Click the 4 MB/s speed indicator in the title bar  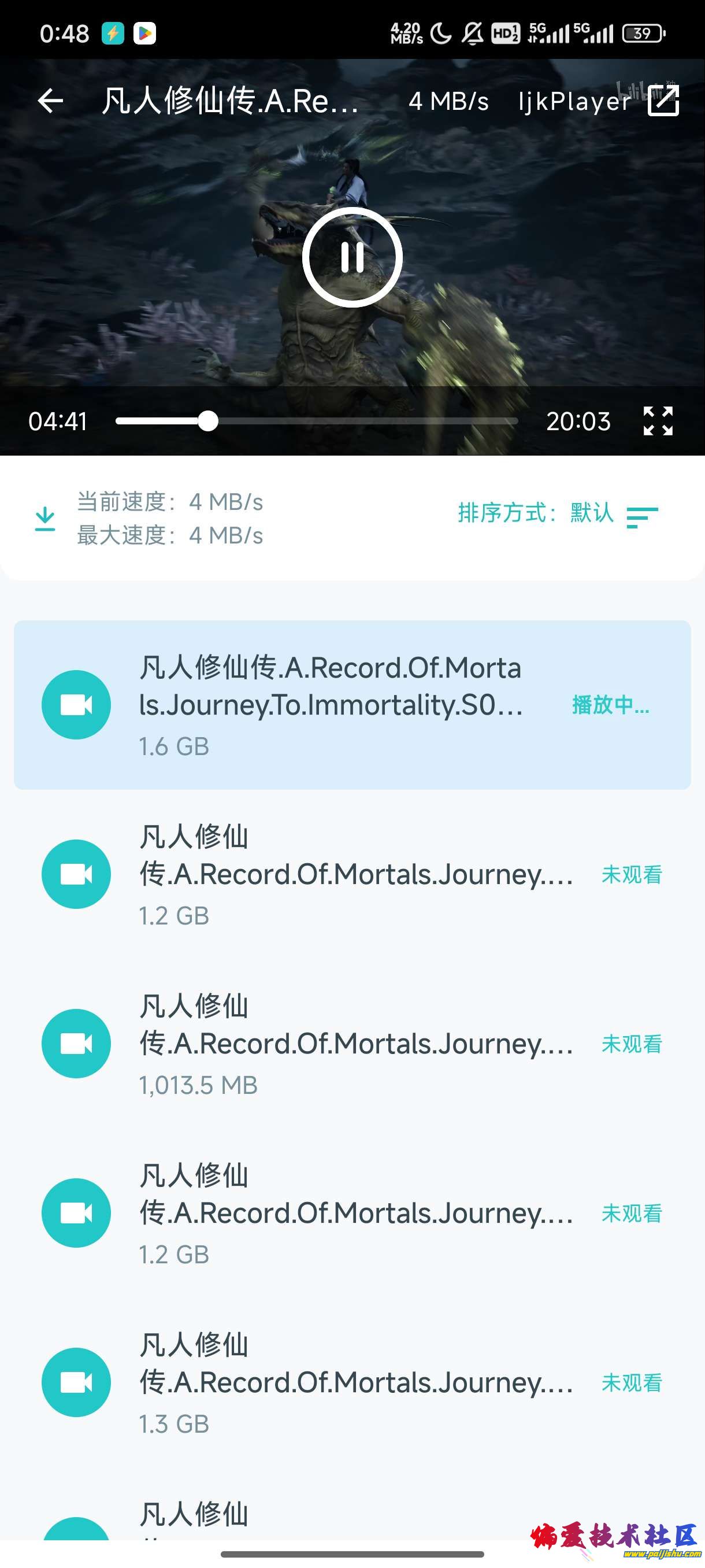(448, 102)
